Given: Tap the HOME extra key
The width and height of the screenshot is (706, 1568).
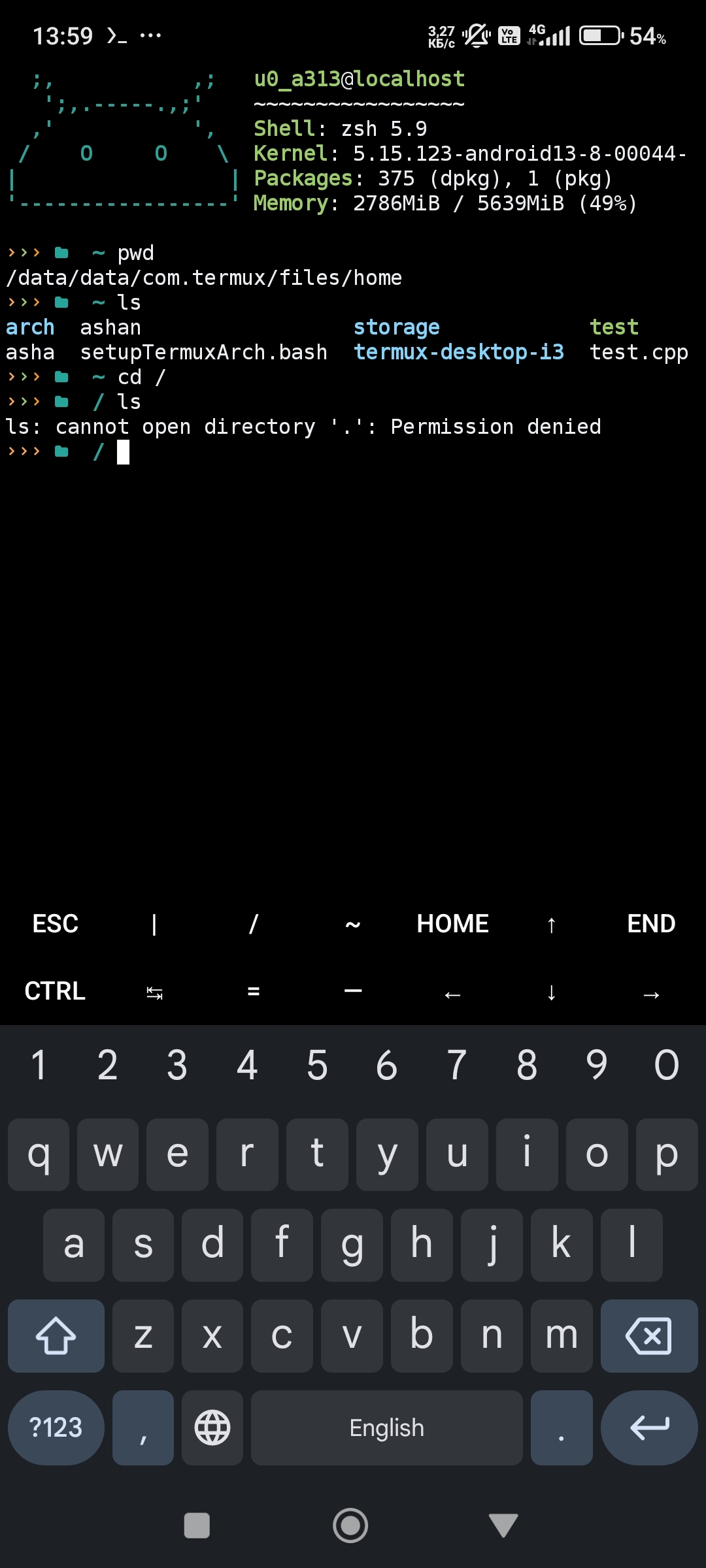Looking at the screenshot, I should [452, 924].
